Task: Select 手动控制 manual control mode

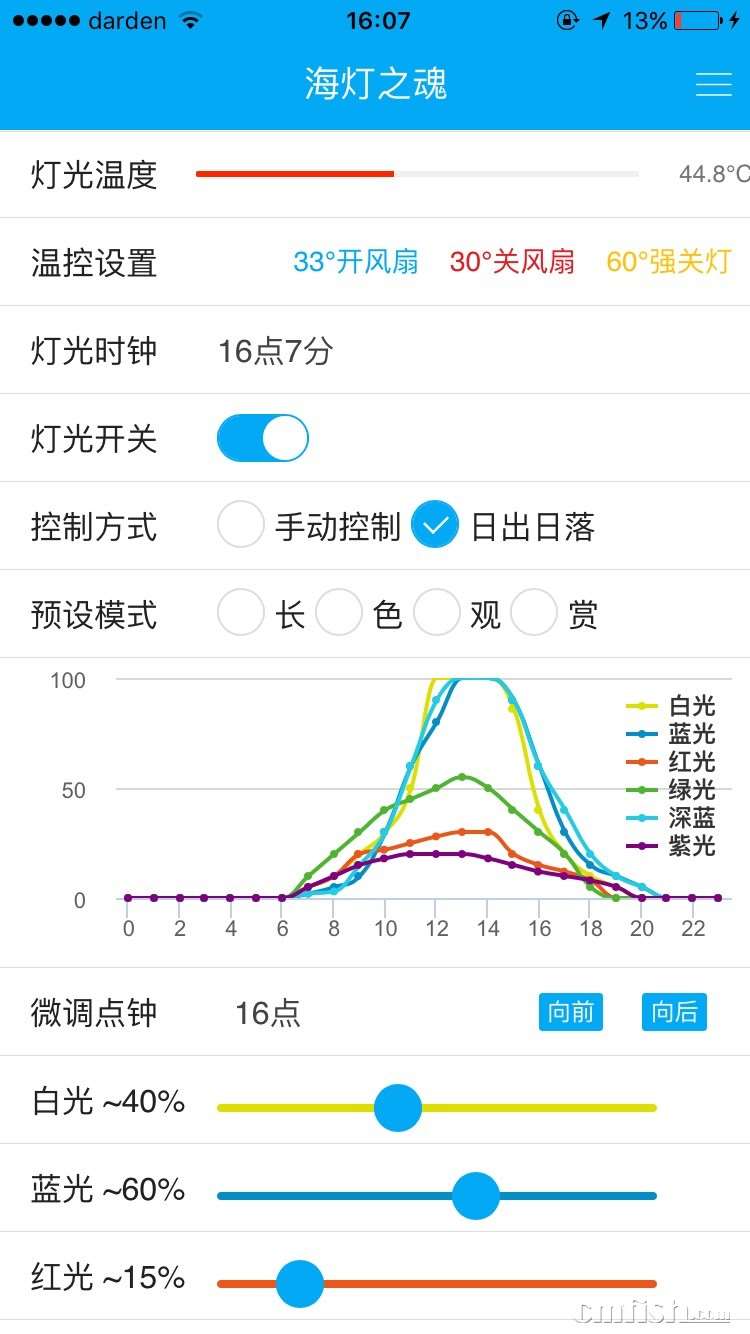Action: pyautogui.click(x=241, y=526)
